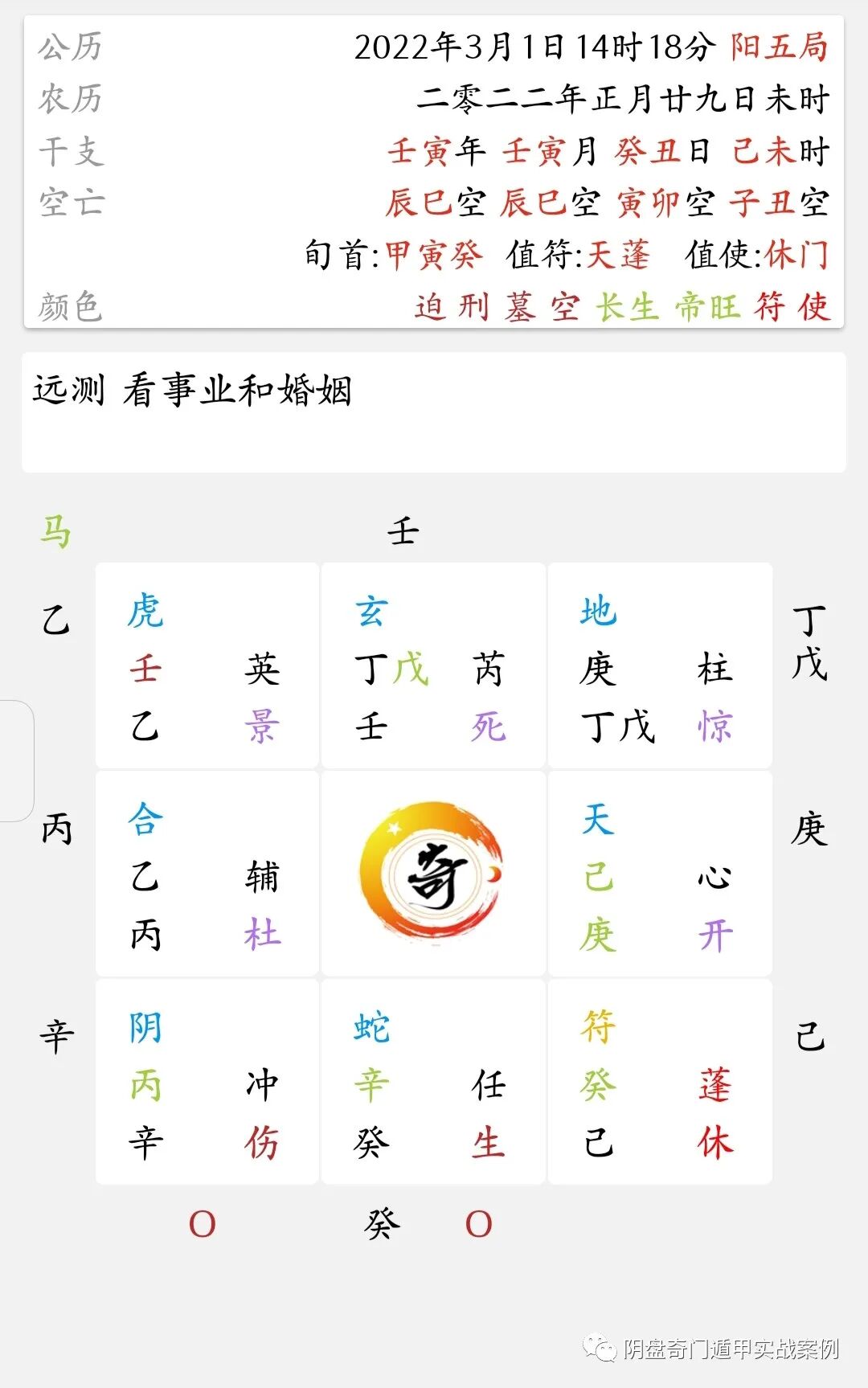Tap the 蛇 symbol in the bottom-center palace

[370, 1025]
